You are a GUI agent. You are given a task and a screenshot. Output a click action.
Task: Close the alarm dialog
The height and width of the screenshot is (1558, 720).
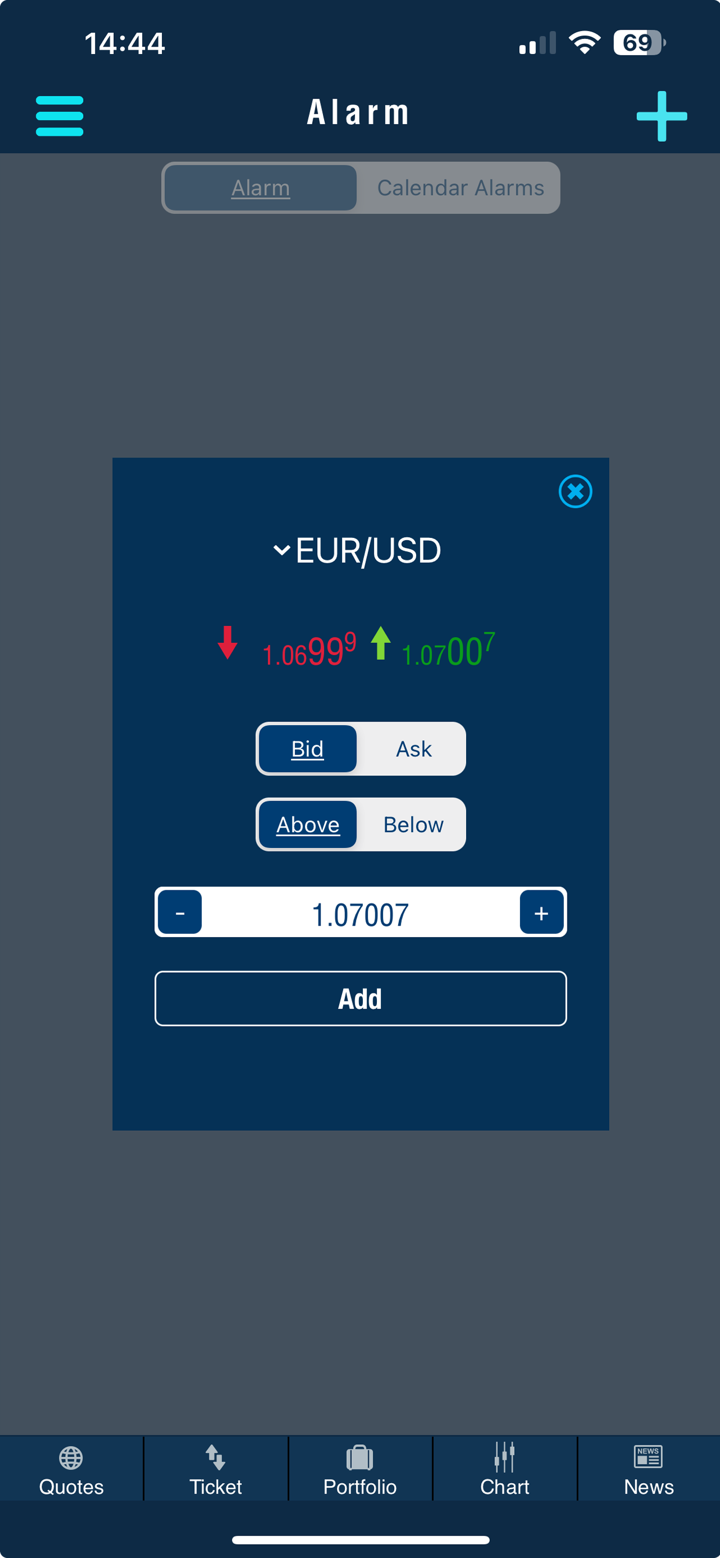tap(575, 491)
